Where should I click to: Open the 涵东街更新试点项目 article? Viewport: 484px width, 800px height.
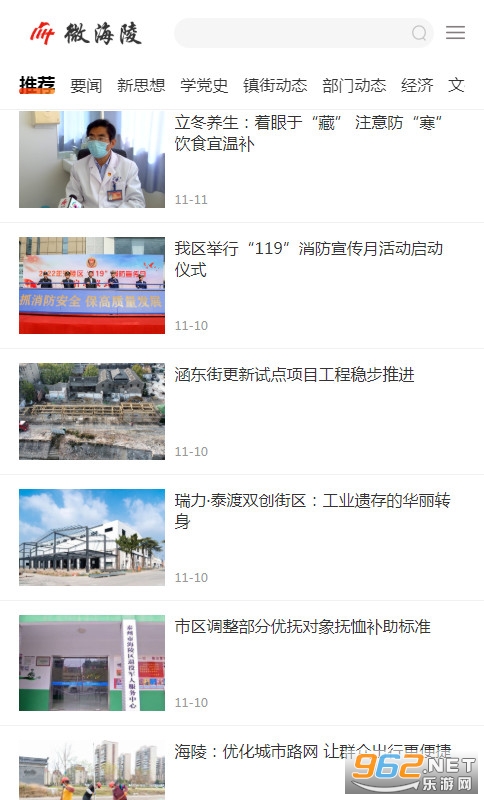tap(242, 412)
